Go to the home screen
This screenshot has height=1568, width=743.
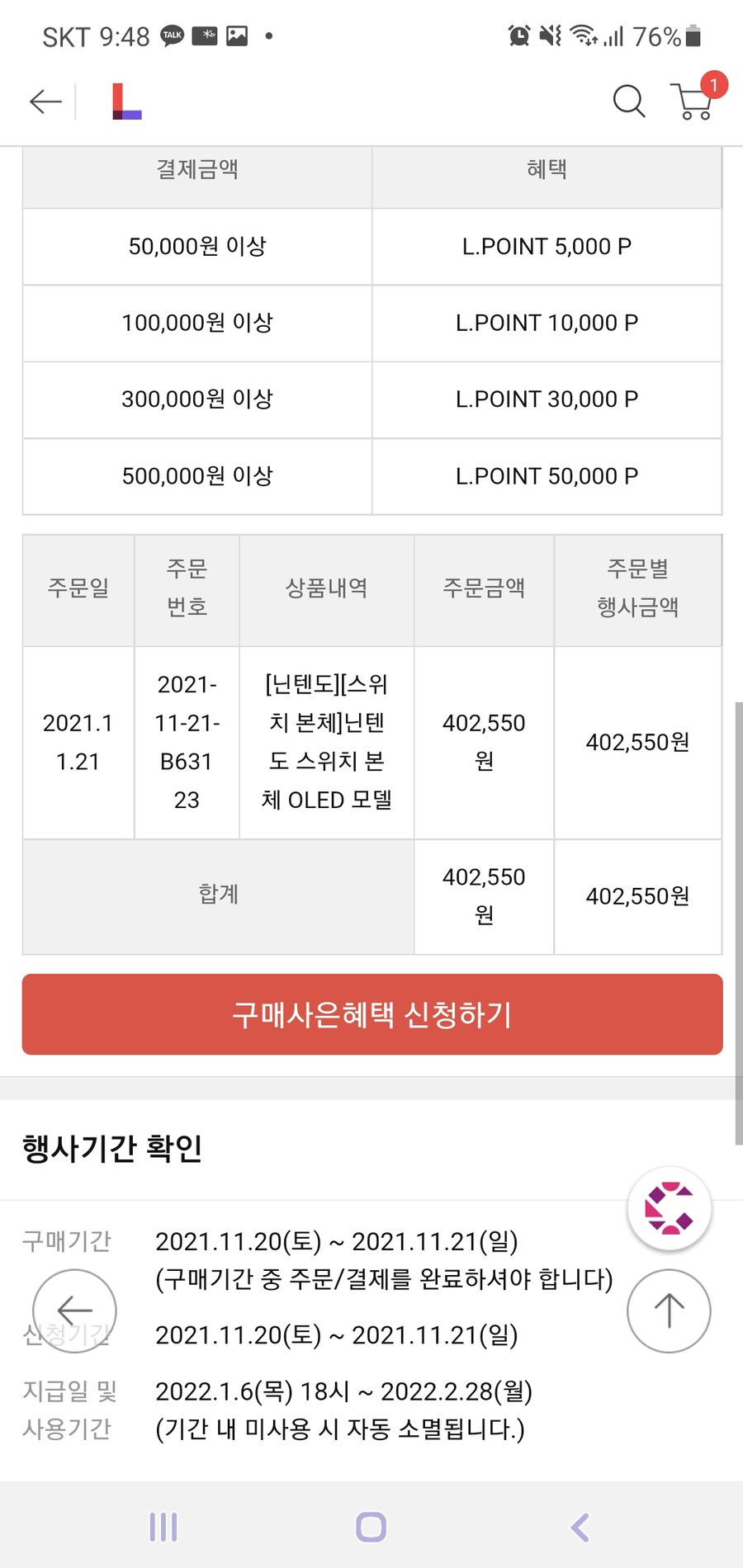click(x=371, y=1527)
